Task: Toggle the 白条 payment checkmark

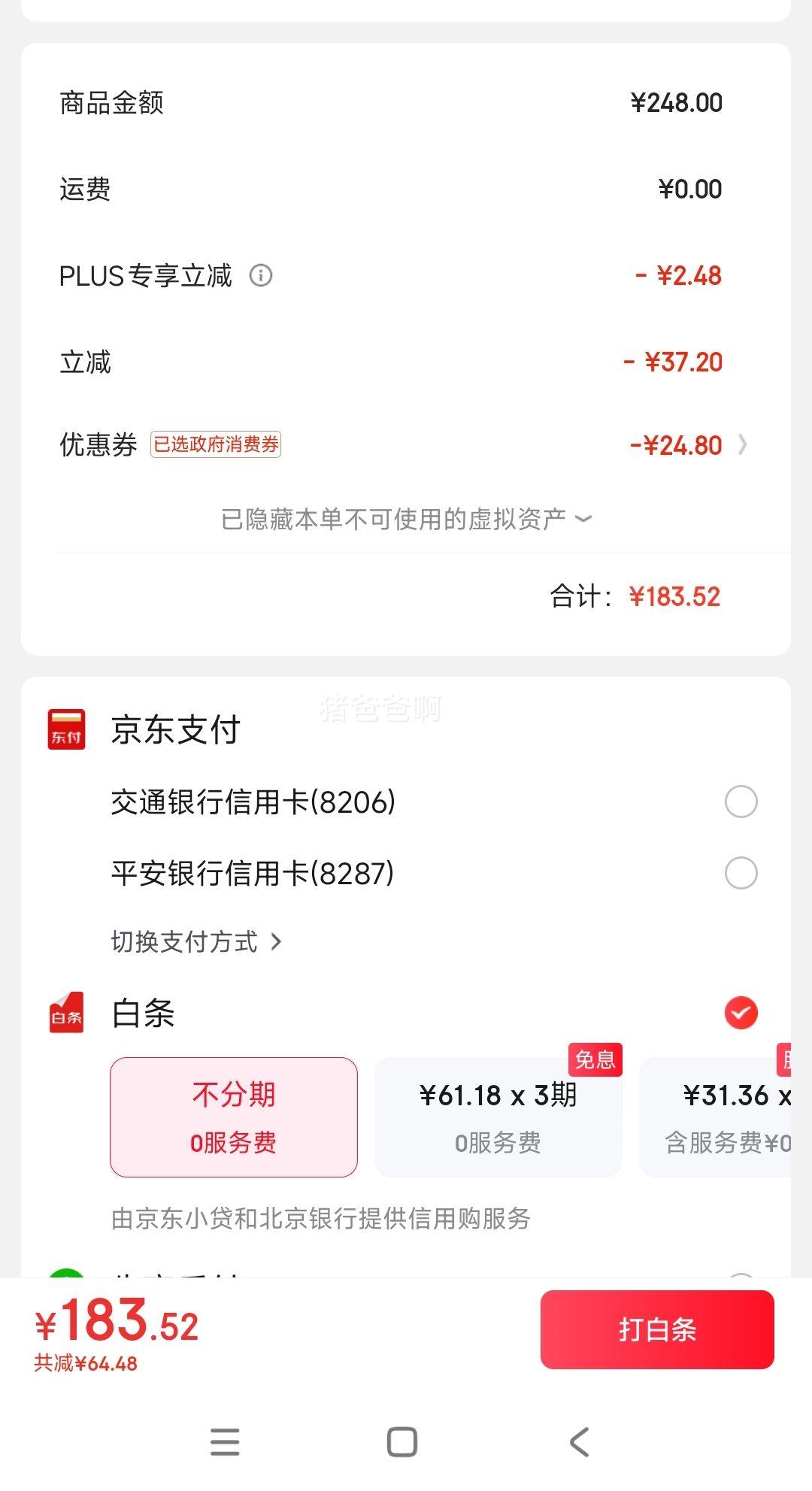Action: [741, 1013]
